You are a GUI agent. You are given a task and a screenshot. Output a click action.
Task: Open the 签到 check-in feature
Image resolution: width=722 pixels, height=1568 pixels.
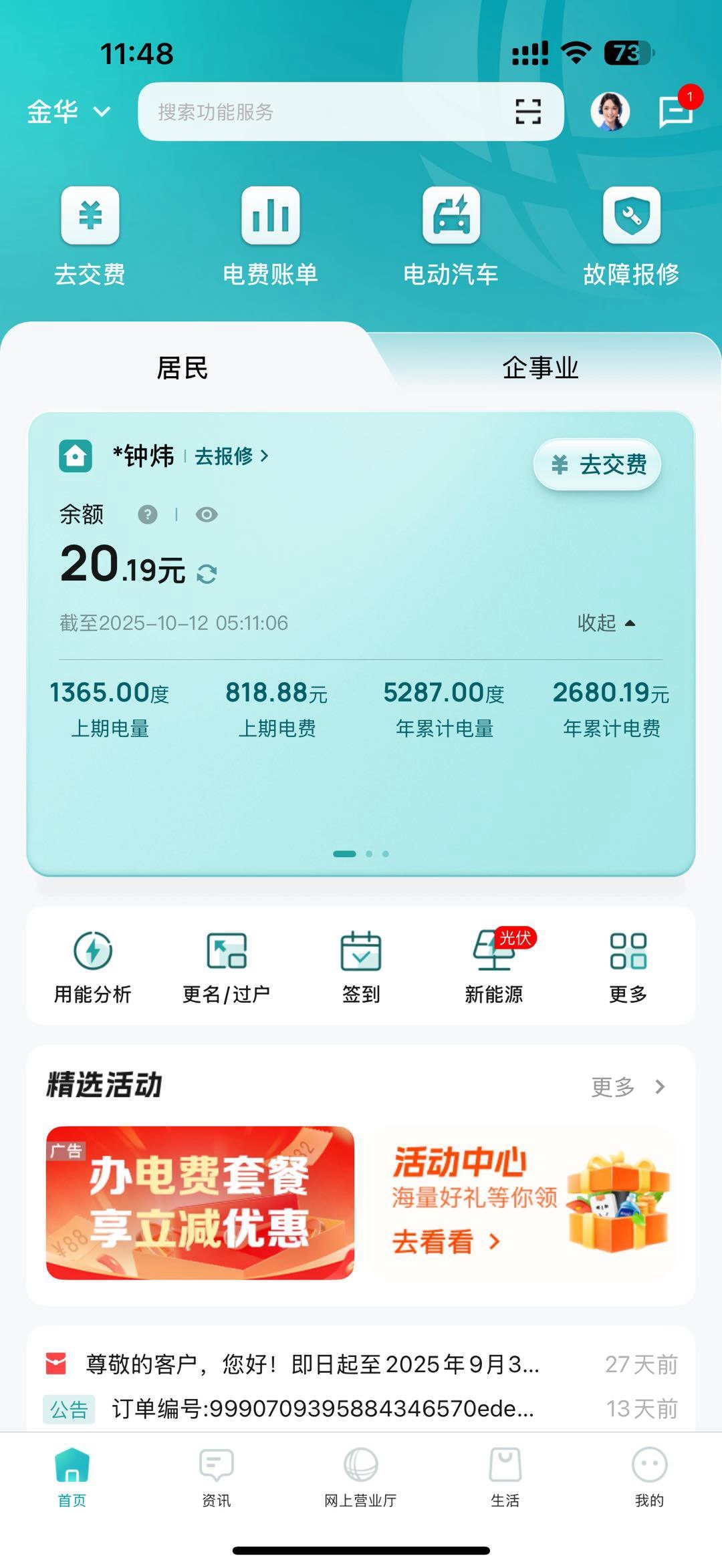[x=361, y=965]
